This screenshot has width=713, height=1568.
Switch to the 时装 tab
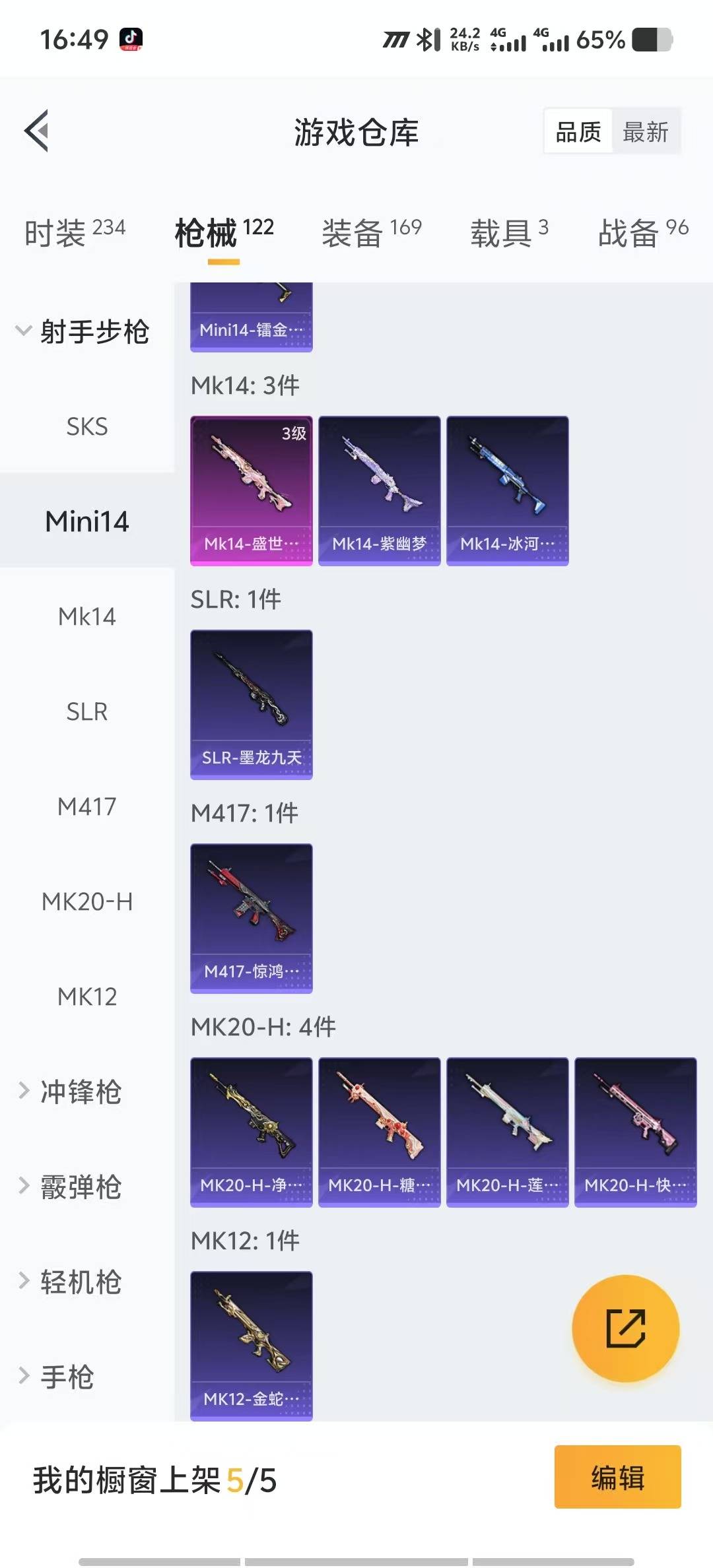75,232
